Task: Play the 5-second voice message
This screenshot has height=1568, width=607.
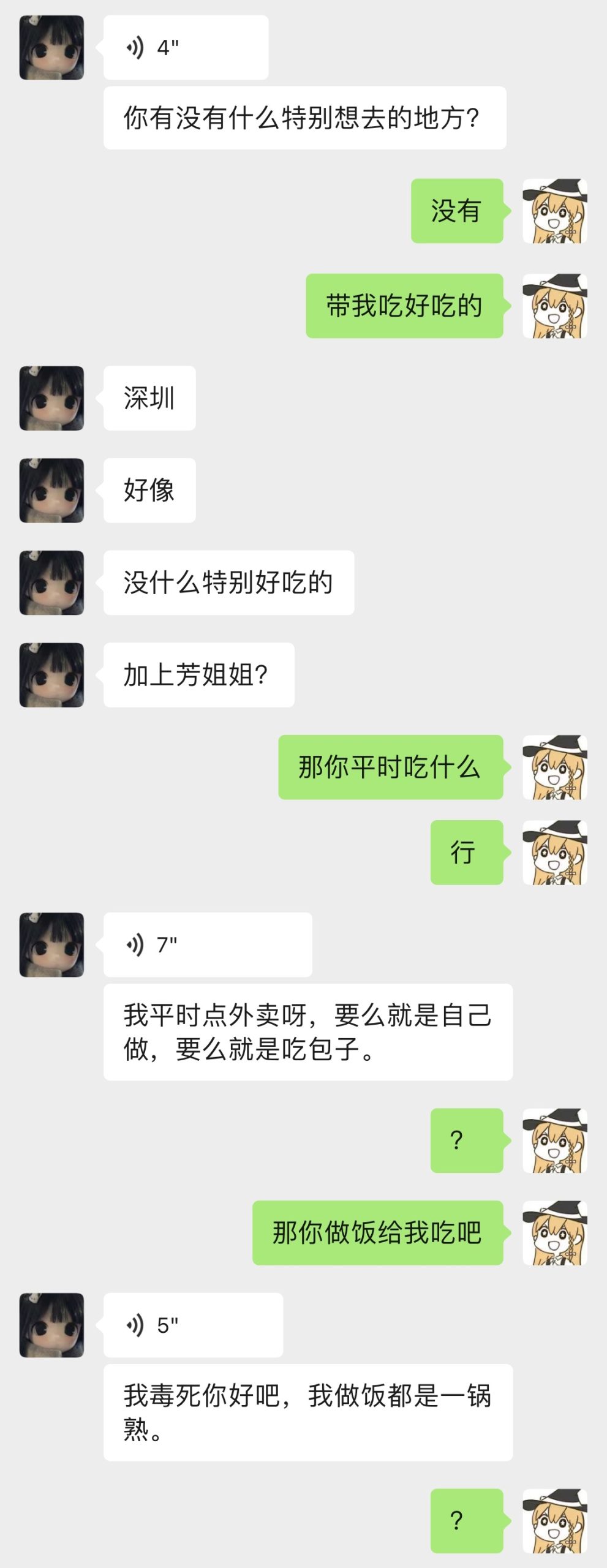Action: 192,1325
